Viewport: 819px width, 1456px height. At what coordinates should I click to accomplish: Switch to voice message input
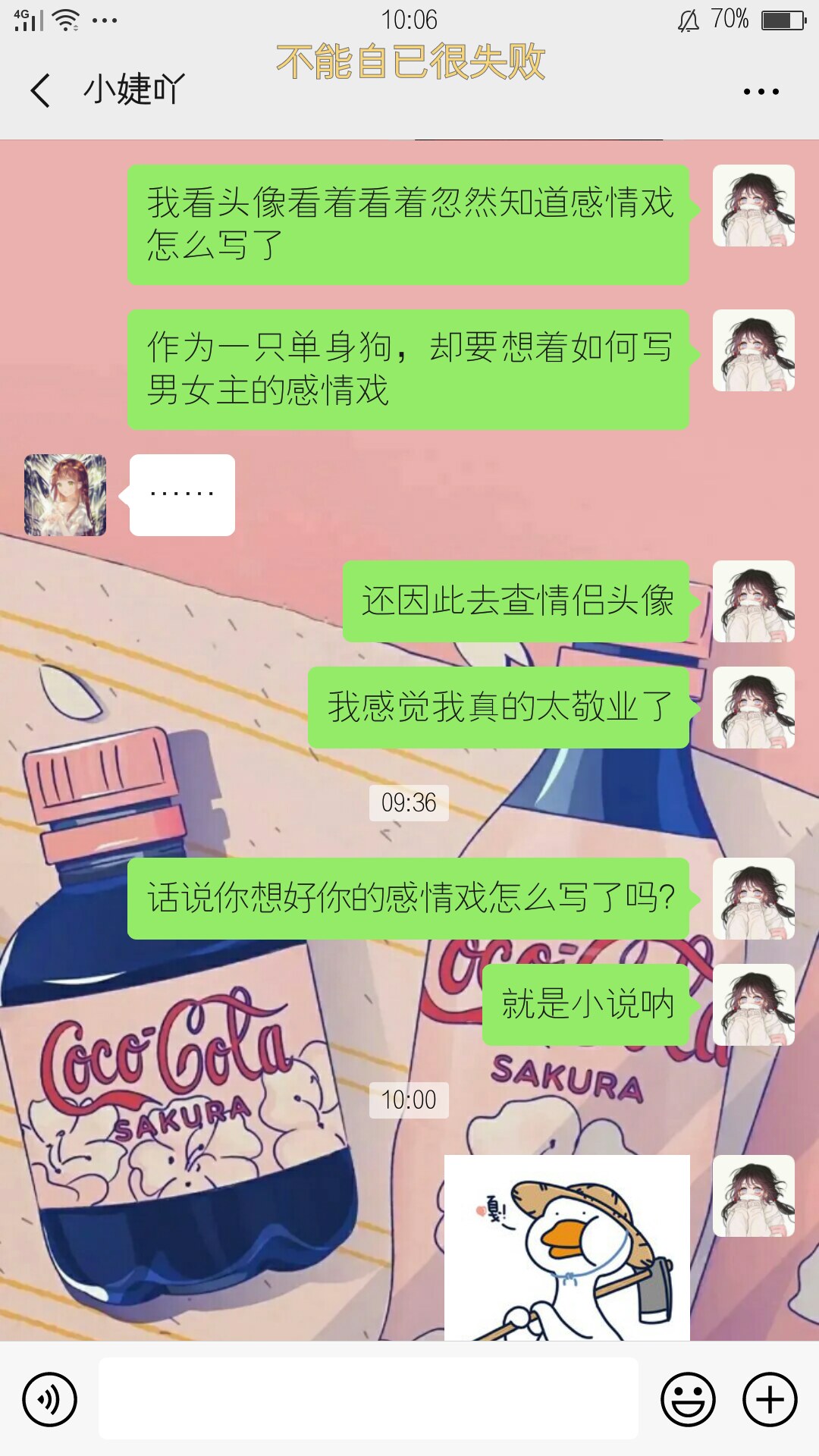pyautogui.click(x=50, y=1399)
